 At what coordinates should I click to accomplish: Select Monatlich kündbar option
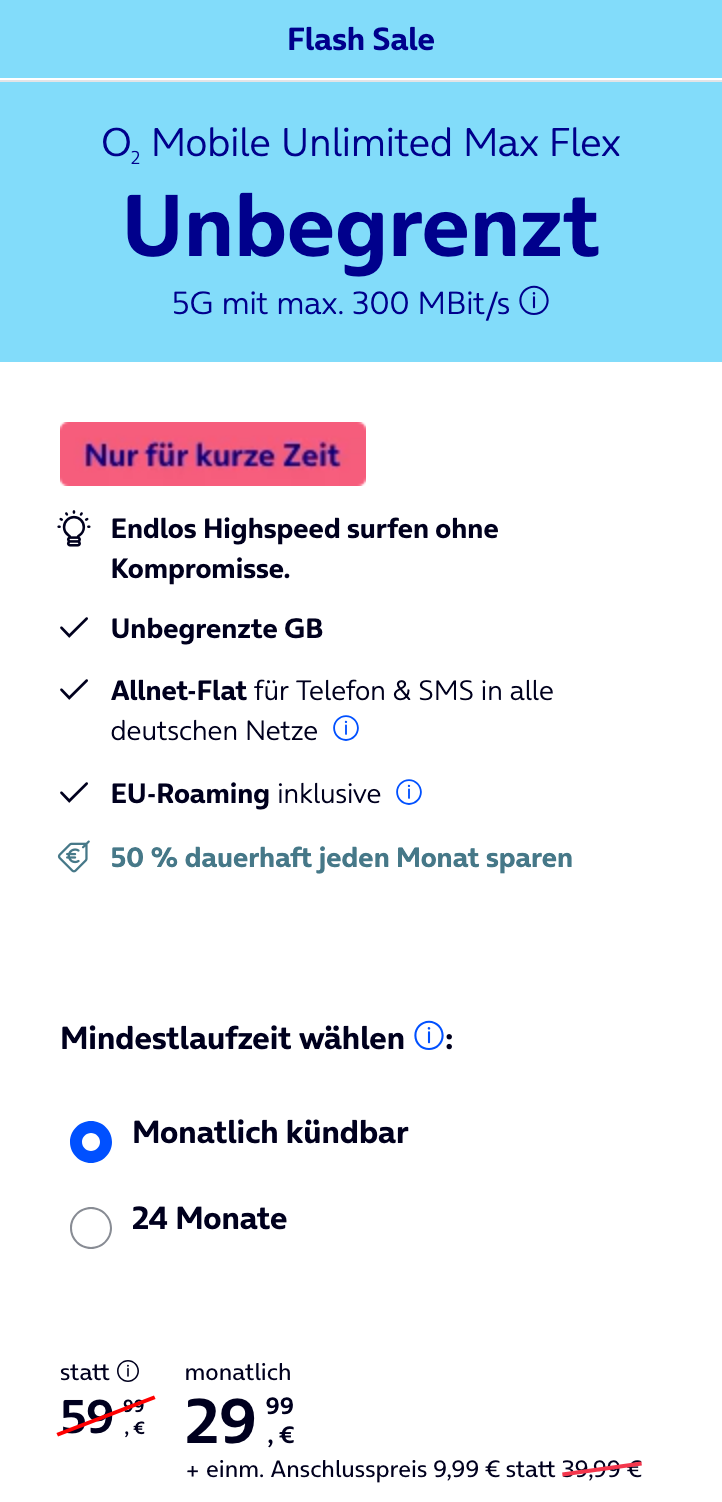coord(91,1142)
